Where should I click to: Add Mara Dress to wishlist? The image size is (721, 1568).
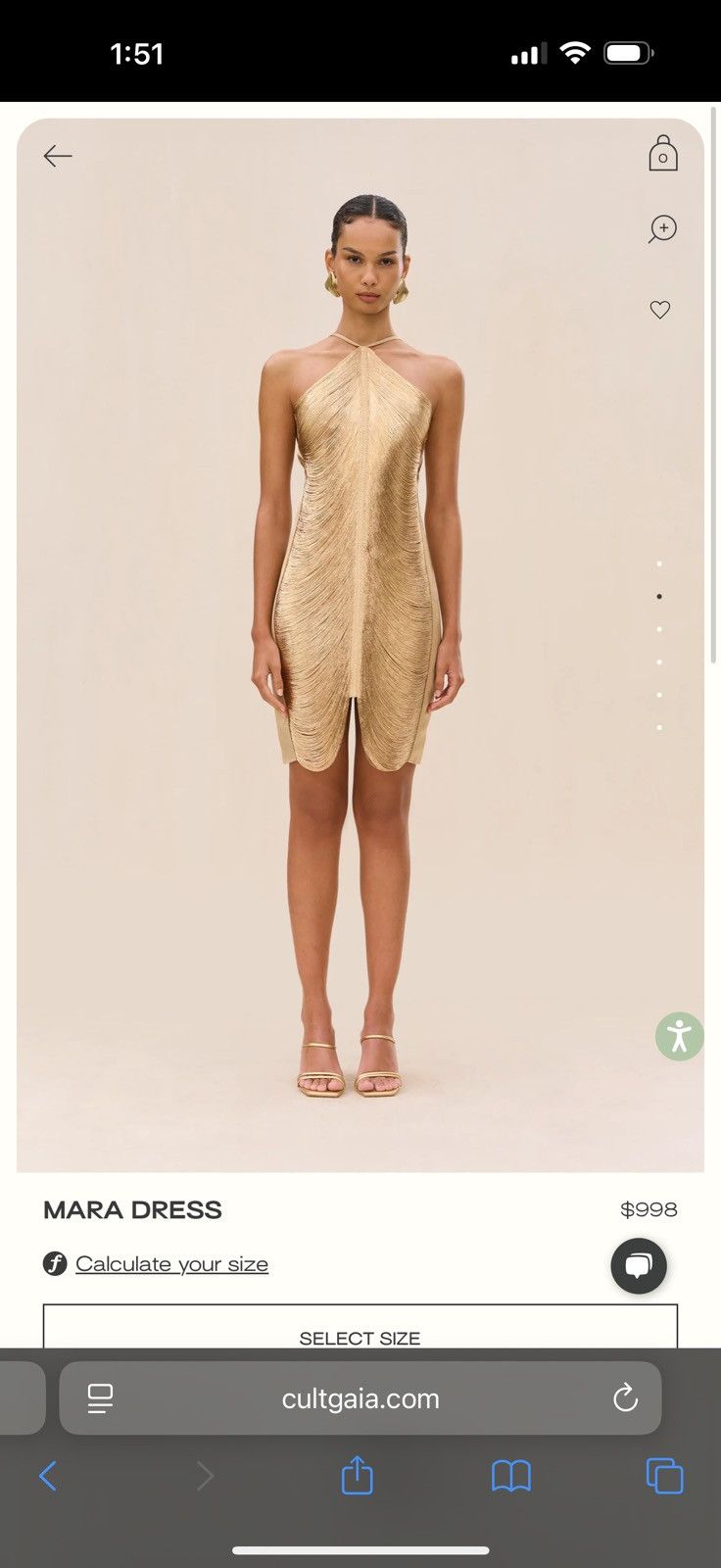click(x=660, y=311)
